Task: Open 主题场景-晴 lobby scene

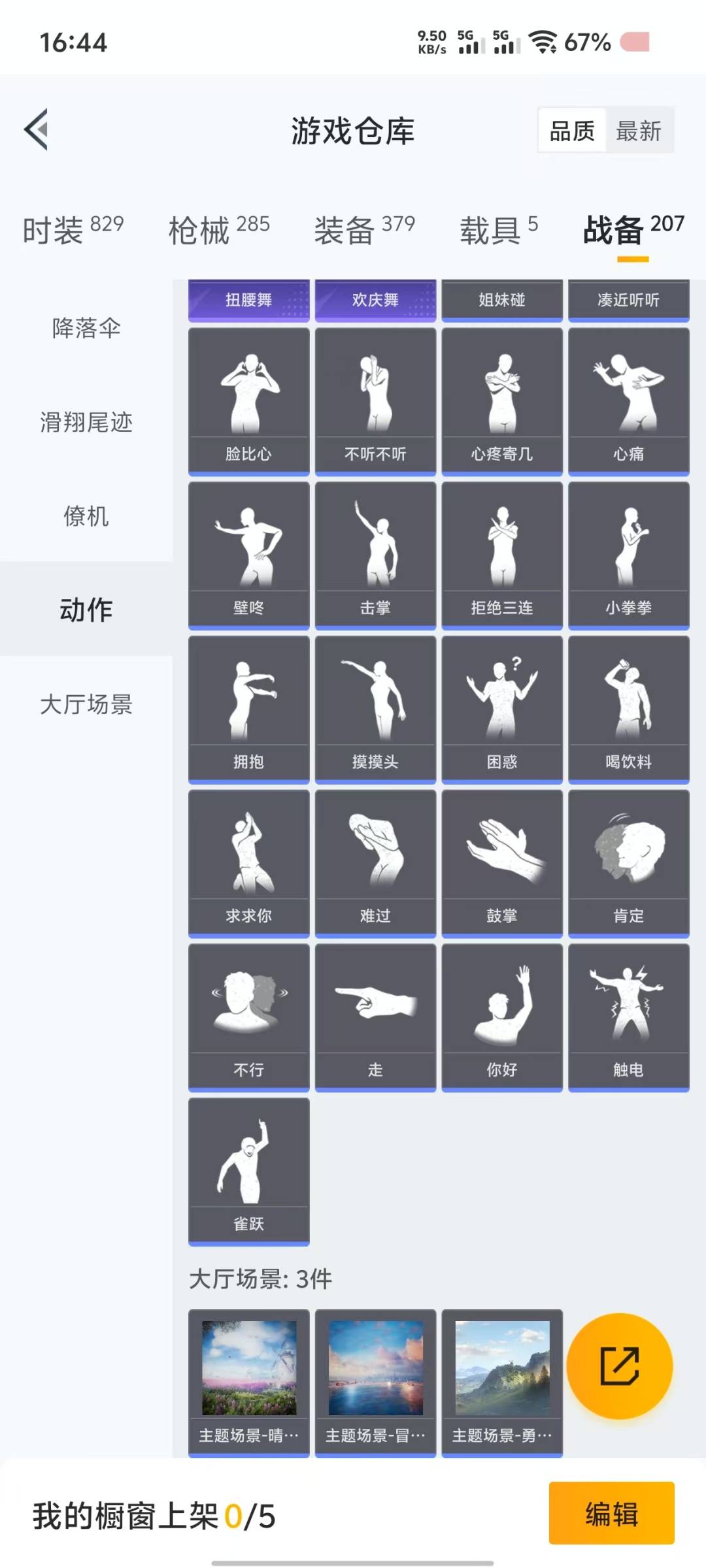Action: click(248, 1382)
